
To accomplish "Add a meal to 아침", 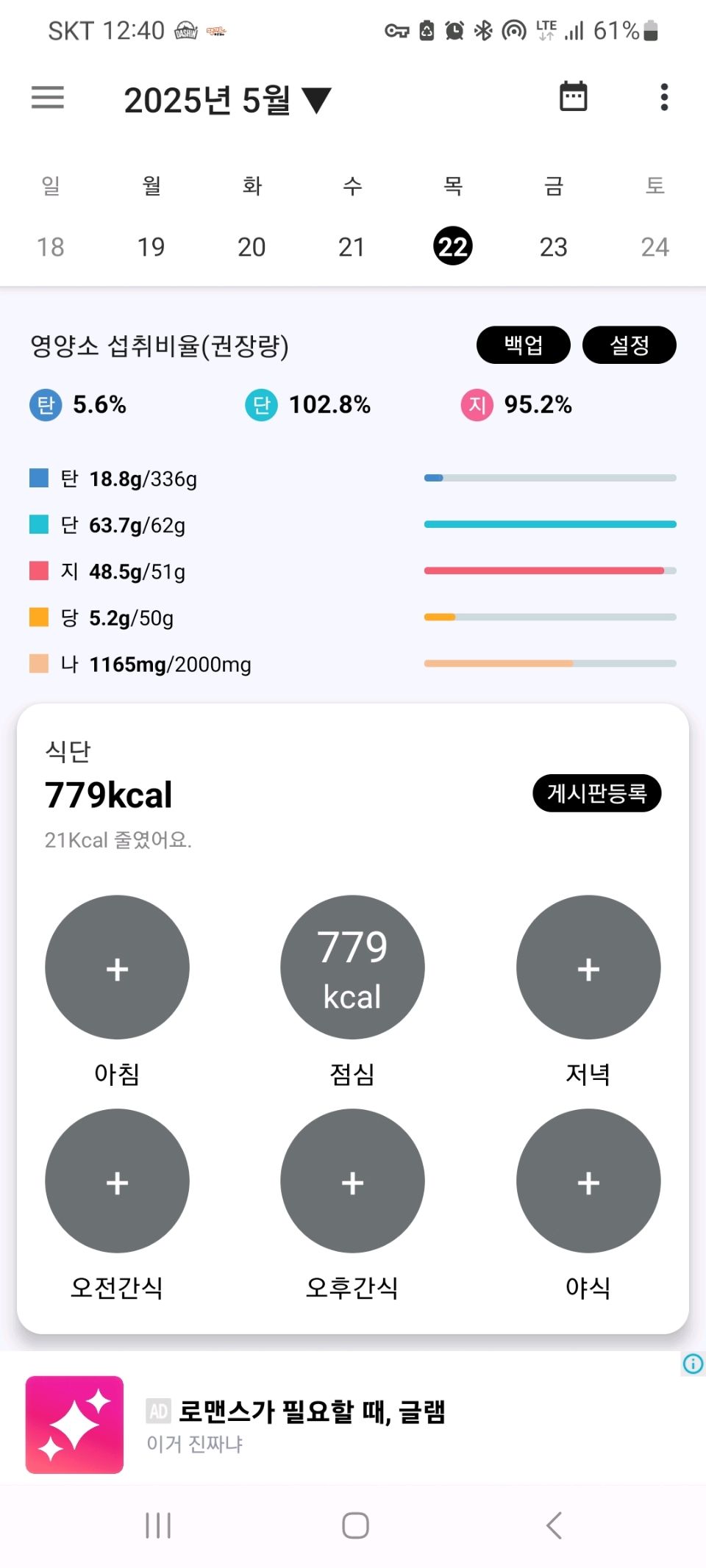I will [117, 967].
